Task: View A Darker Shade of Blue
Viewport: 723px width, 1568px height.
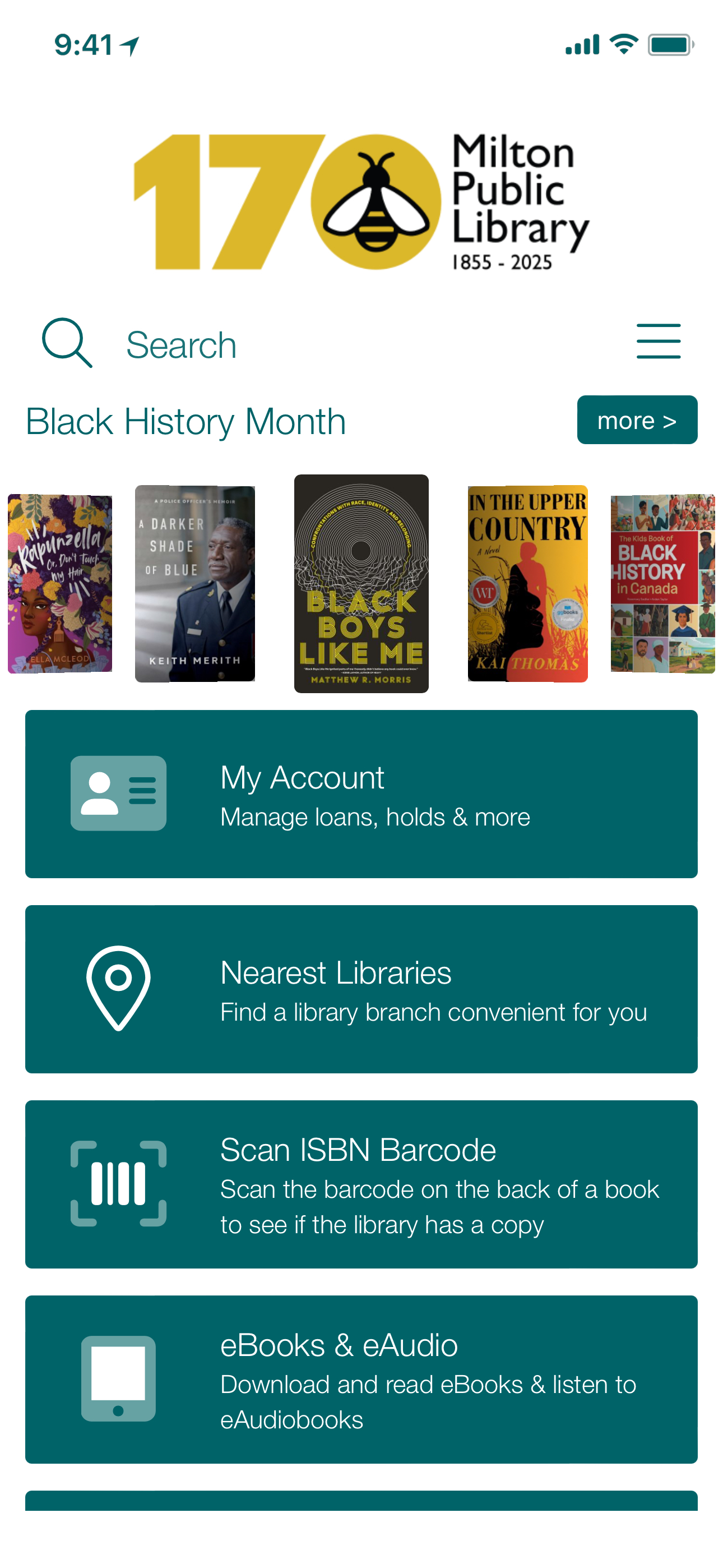Action: pyautogui.click(x=194, y=584)
